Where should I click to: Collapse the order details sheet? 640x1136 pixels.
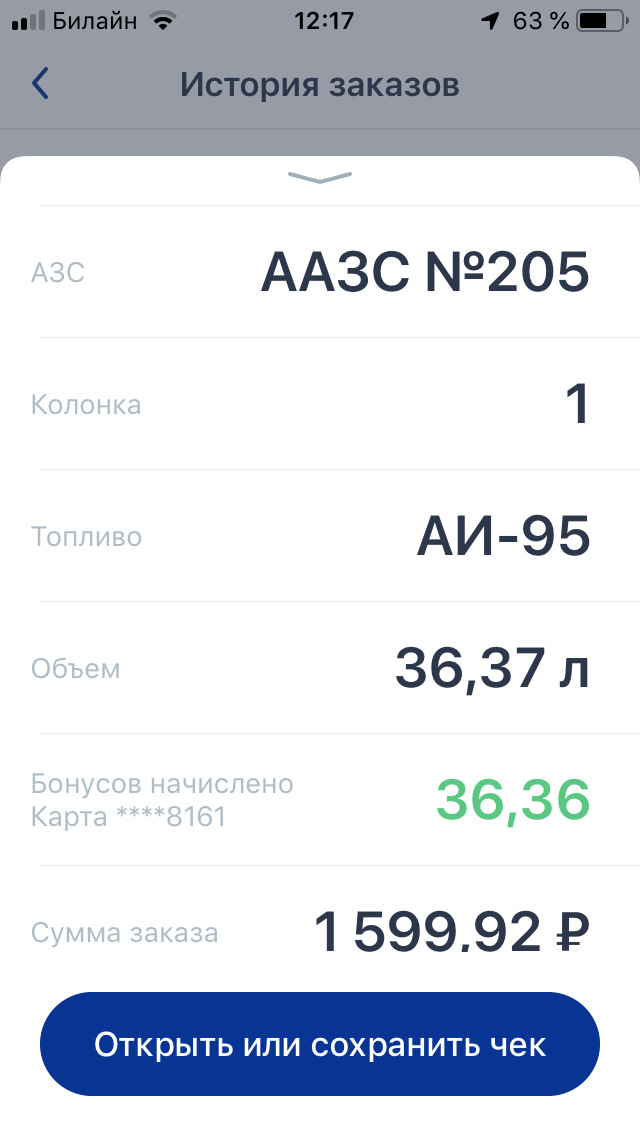click(320, 178)
